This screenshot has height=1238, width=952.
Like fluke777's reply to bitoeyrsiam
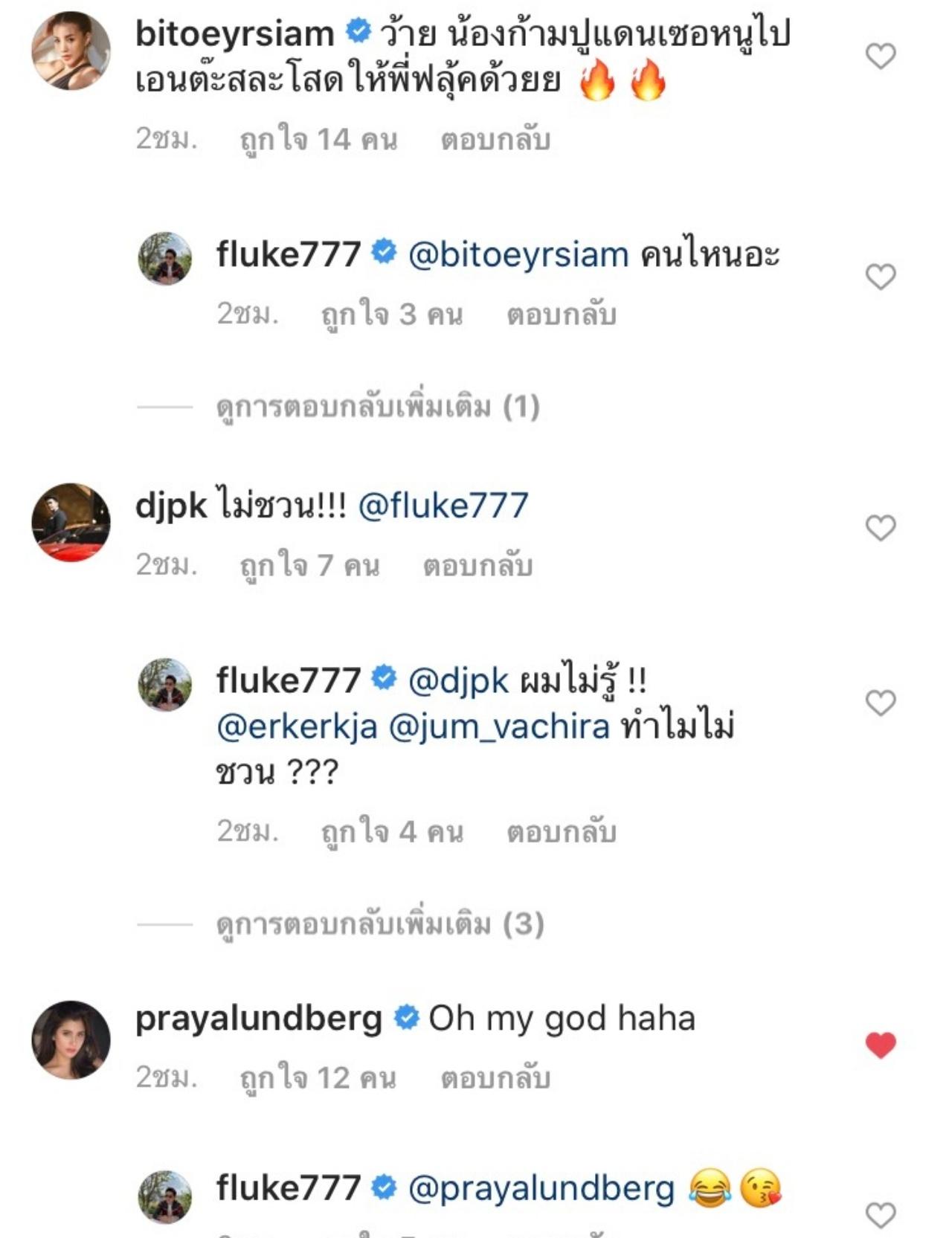pos(881,277)
